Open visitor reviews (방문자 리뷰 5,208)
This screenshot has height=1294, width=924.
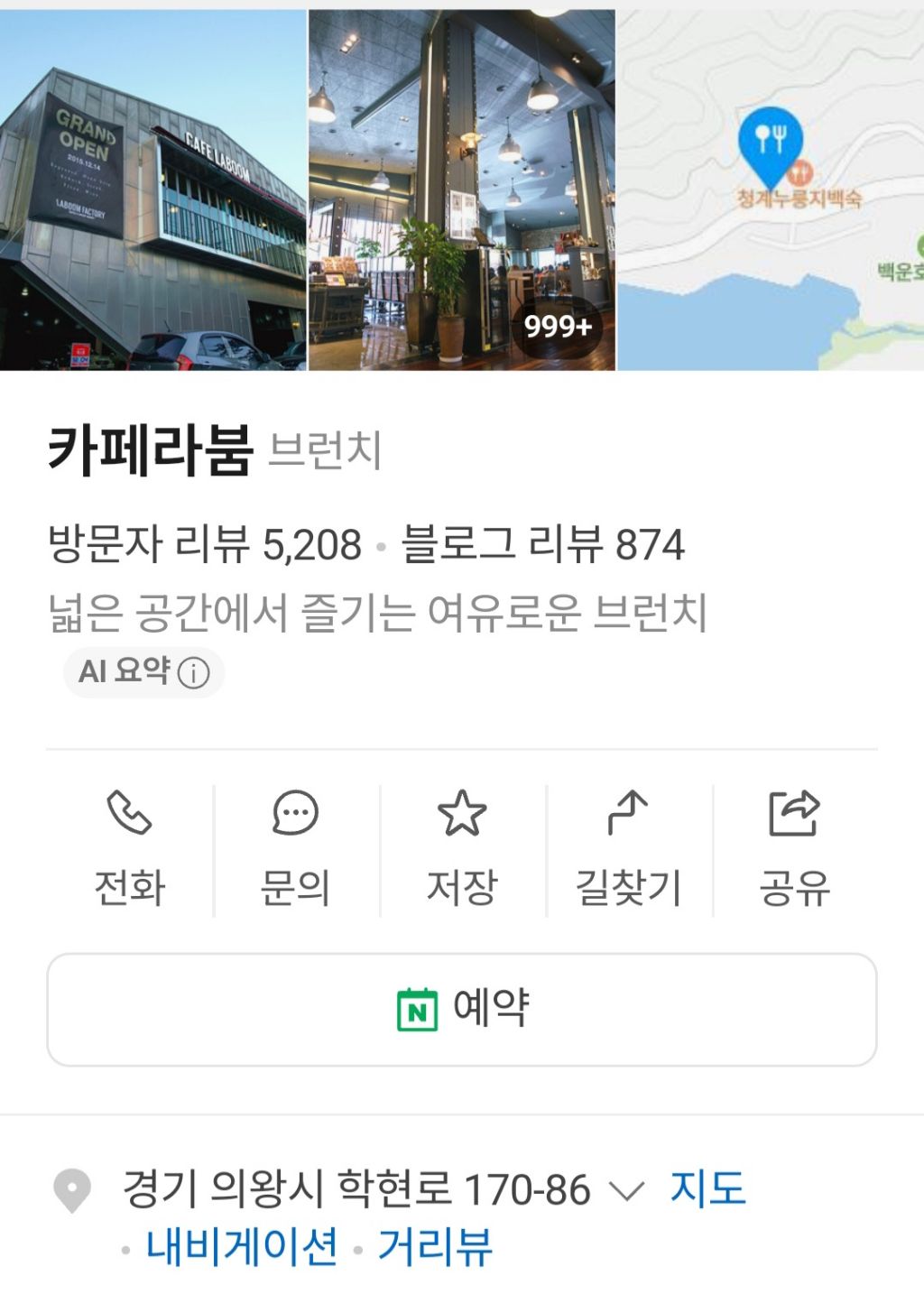click(x=205, y=544)
